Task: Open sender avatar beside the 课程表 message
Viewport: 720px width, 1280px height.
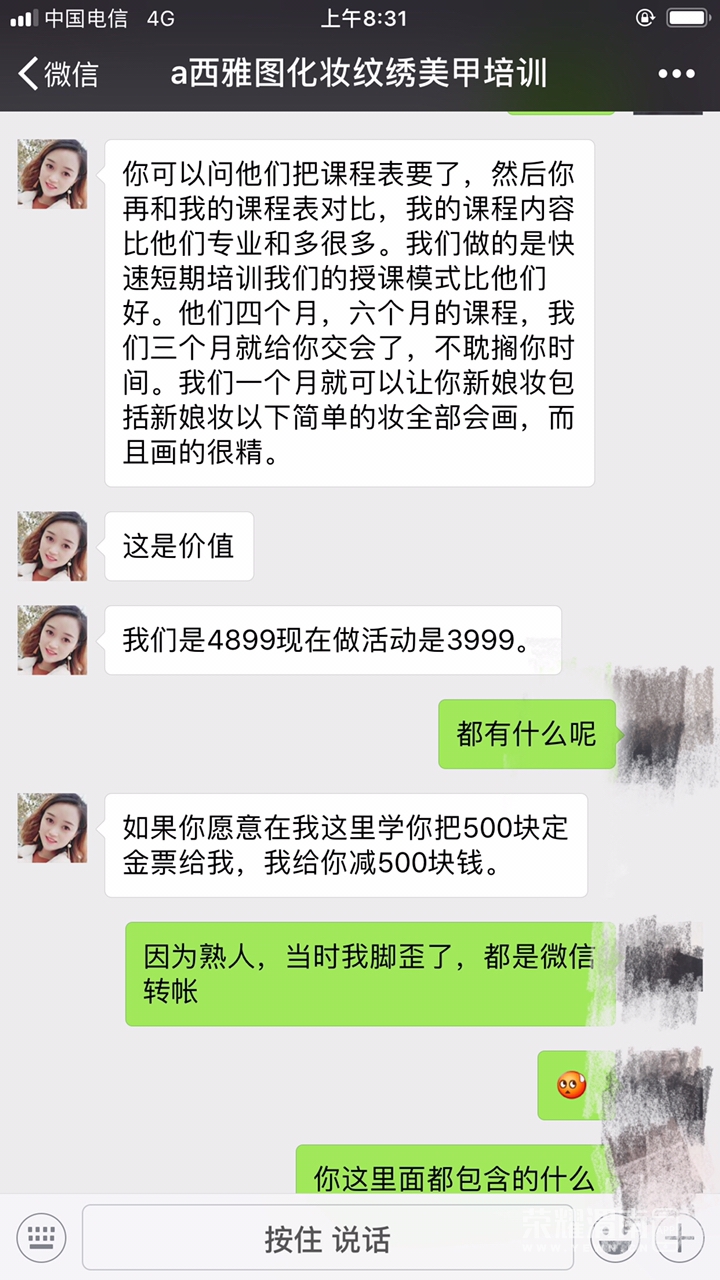Action: (x=52, y=174)
